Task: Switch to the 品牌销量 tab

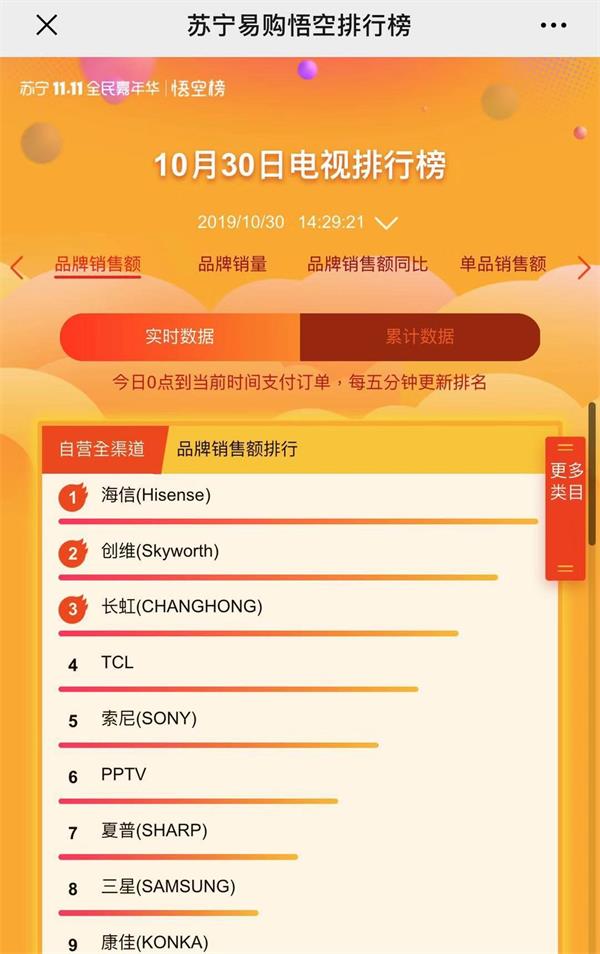Action: pos(232,264)
